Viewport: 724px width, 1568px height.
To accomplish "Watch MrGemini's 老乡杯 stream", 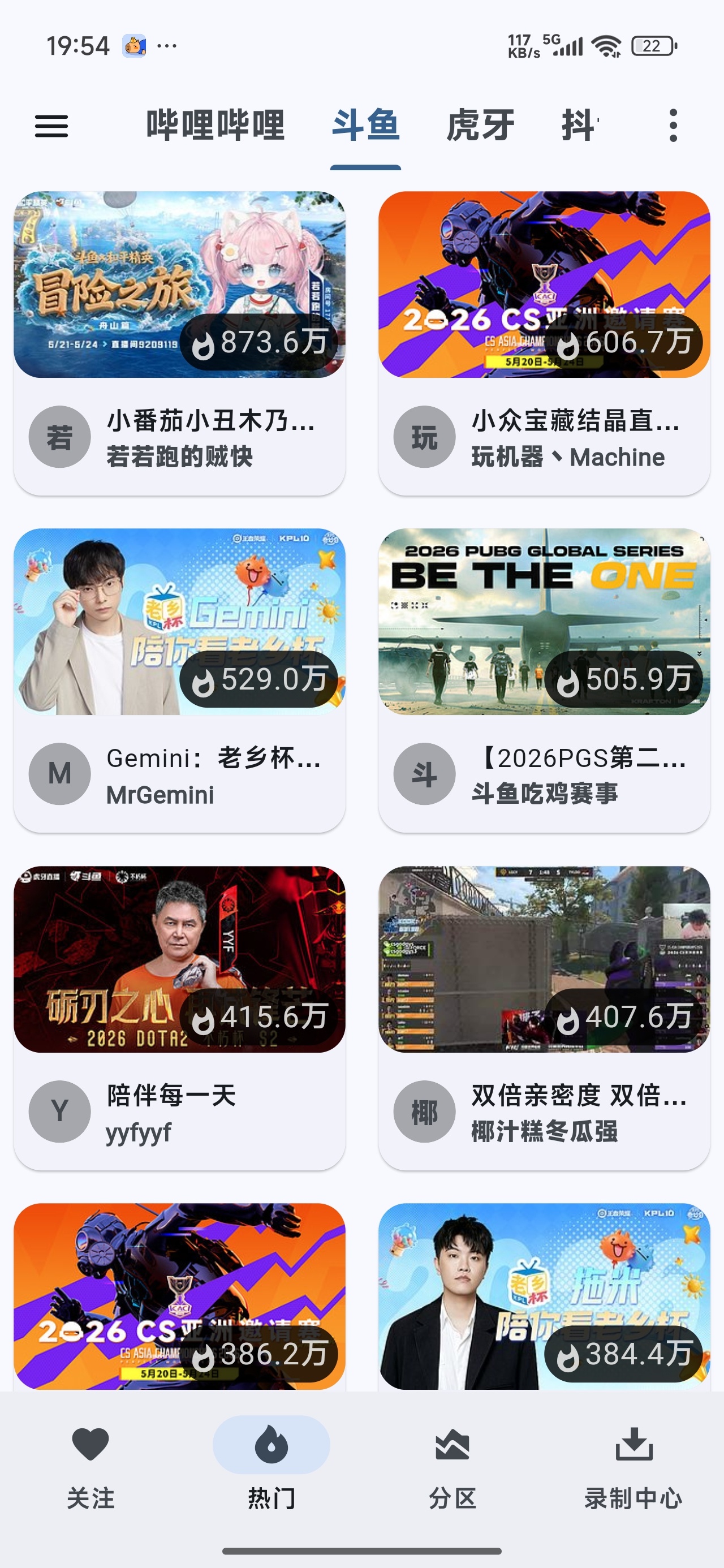I will 180,680.
